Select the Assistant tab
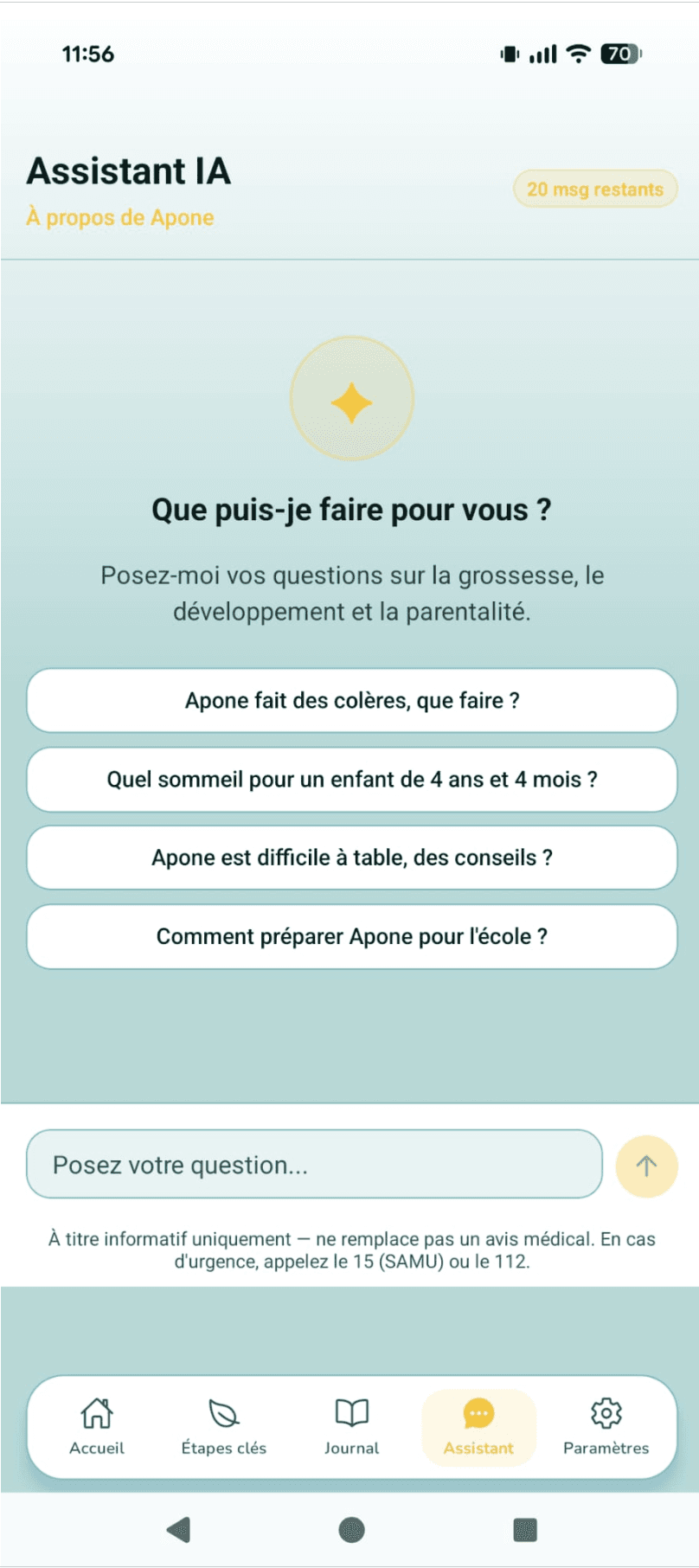 click(x=478, y=1426)
